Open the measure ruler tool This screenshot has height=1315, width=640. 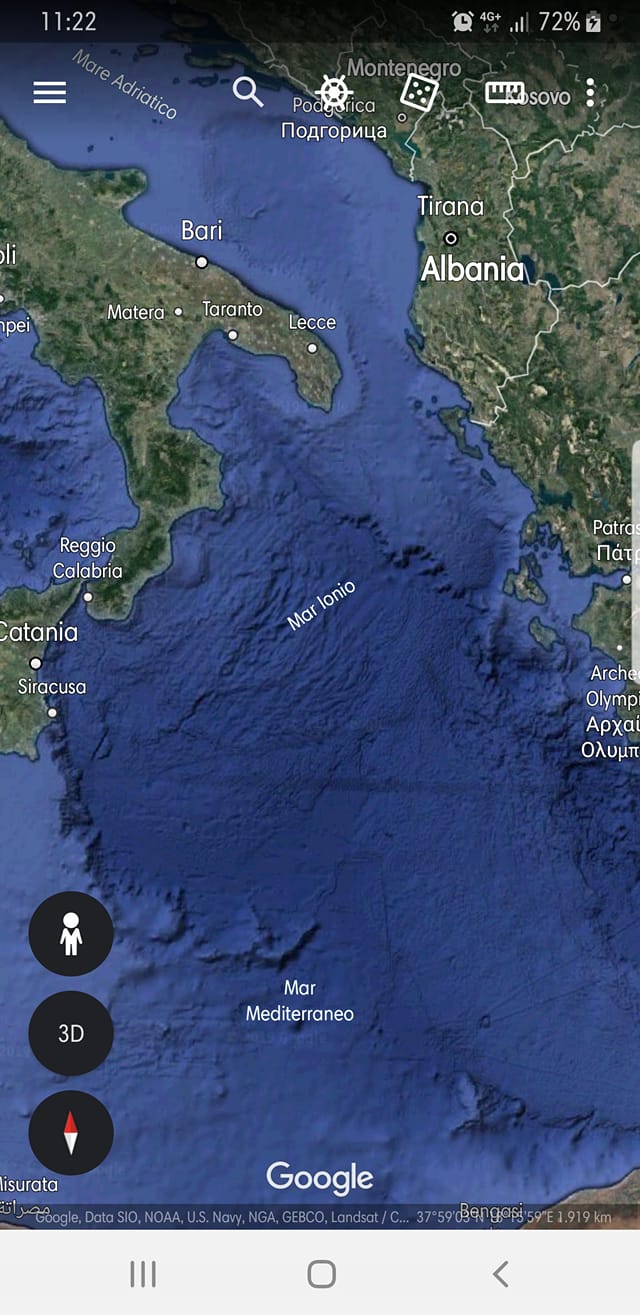click(x=504, y=93)
